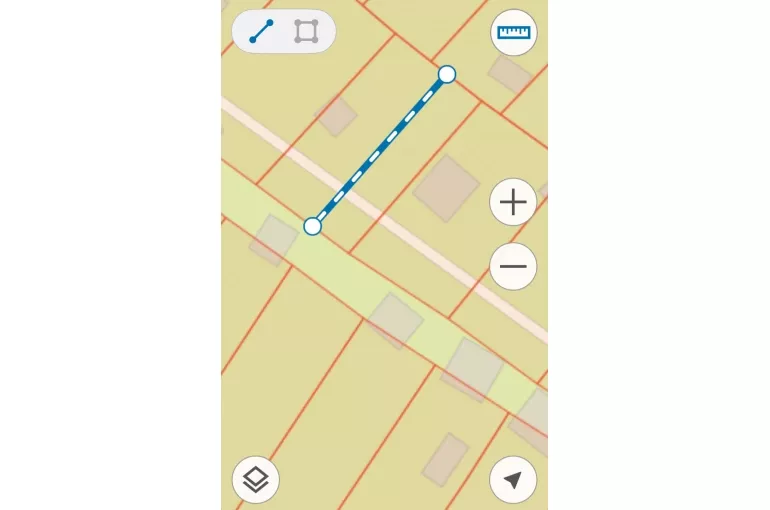
Task: Center map on my location
Action: coord(513,480)
